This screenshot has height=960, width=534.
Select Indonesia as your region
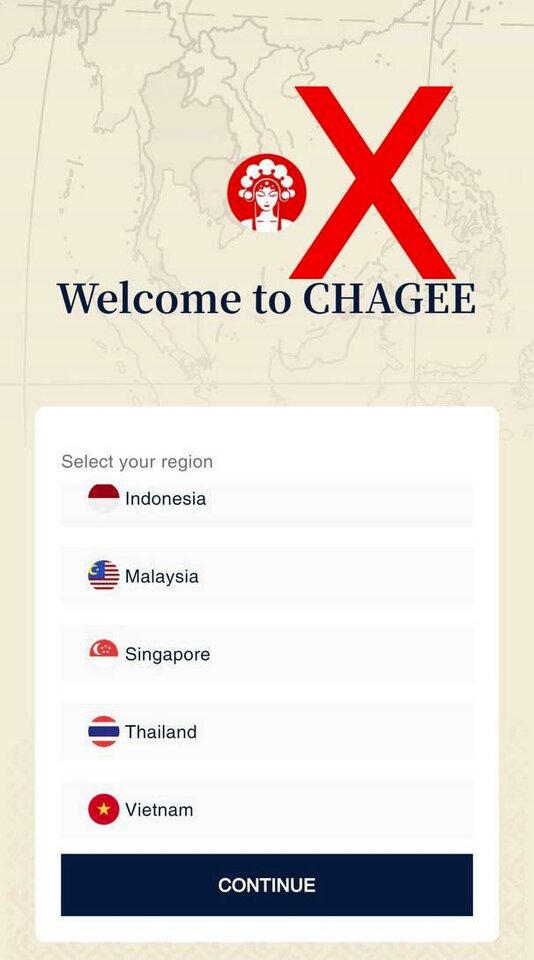tap(267, 504)
